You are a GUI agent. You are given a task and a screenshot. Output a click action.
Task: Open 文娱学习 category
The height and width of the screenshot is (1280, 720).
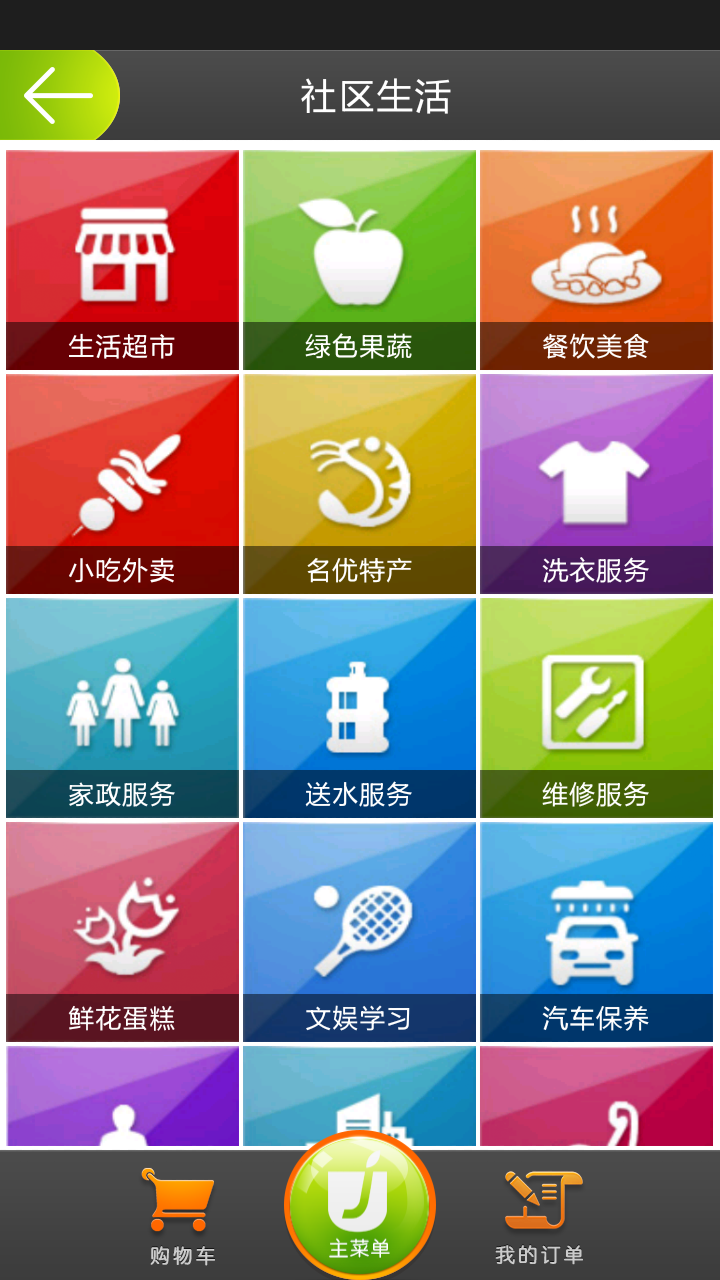coord(359,932)
